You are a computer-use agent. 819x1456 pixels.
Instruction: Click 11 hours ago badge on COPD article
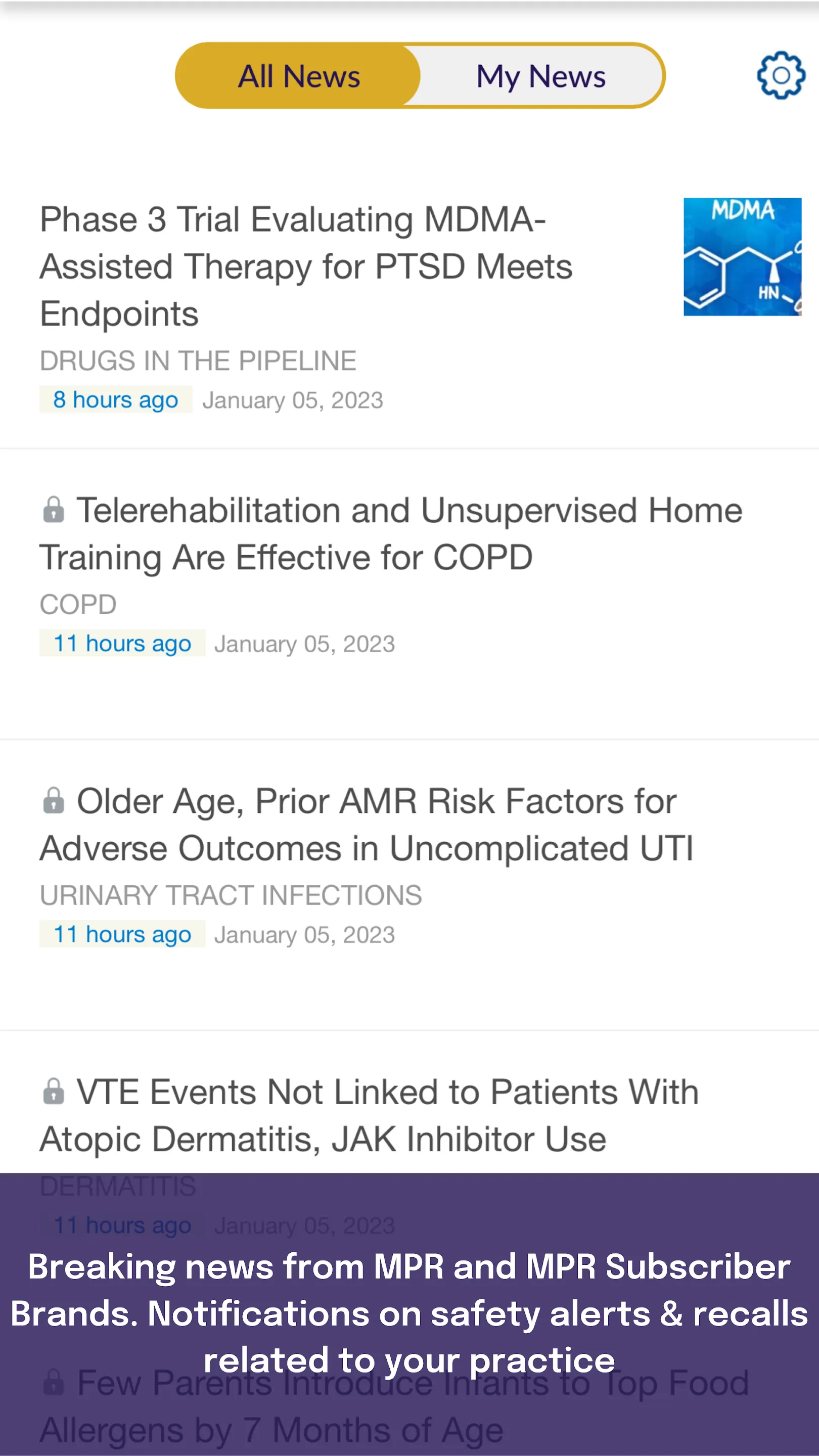[121, 643]
